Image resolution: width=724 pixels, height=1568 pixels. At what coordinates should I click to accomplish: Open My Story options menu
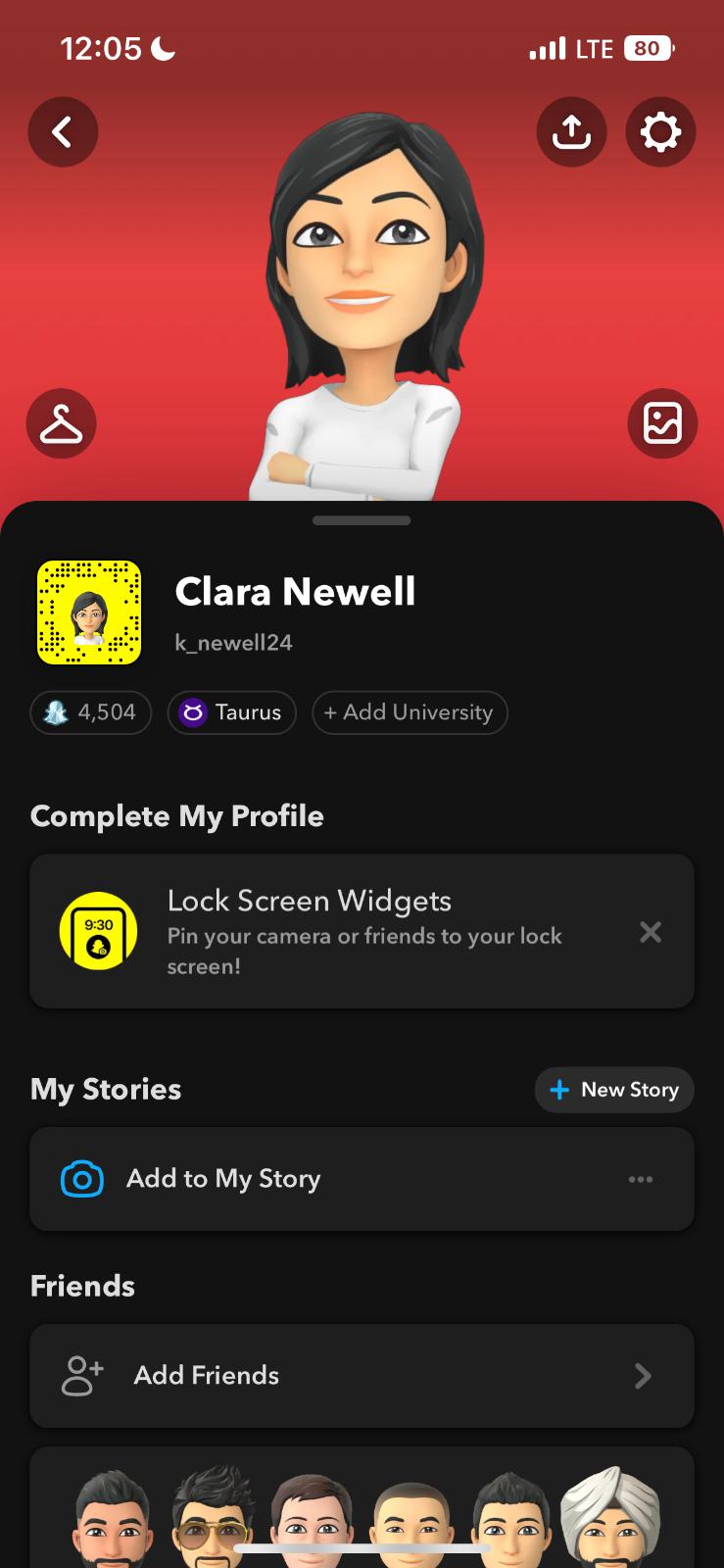point(641,1179)
